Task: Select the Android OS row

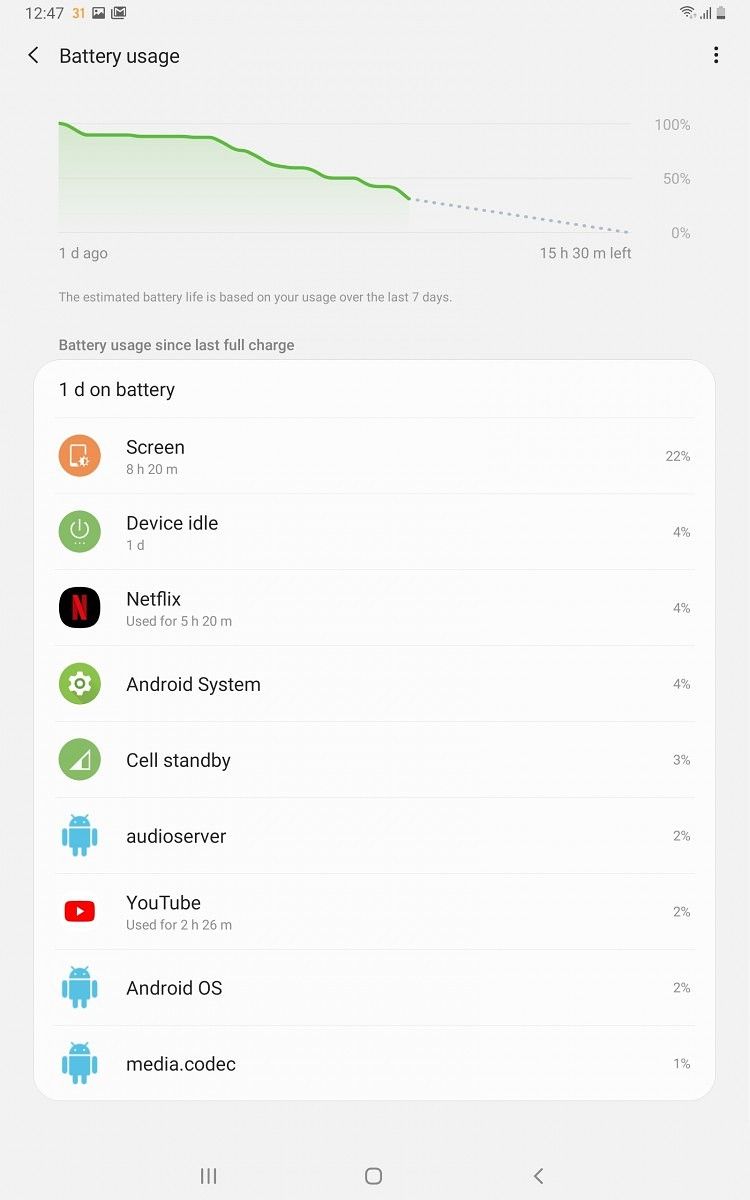Action: (374, 988)
